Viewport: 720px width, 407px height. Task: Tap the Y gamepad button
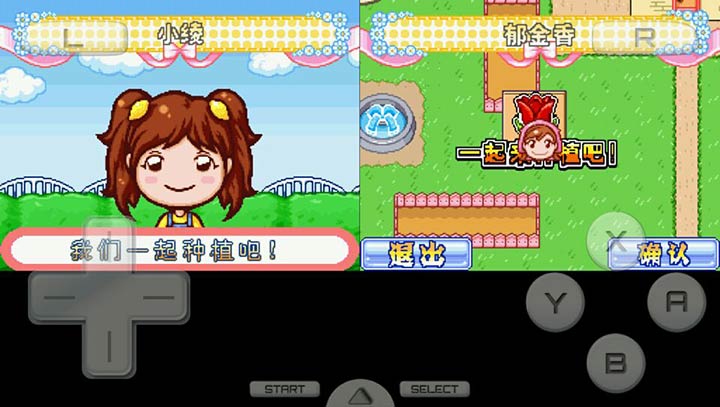tap(556, 303)
